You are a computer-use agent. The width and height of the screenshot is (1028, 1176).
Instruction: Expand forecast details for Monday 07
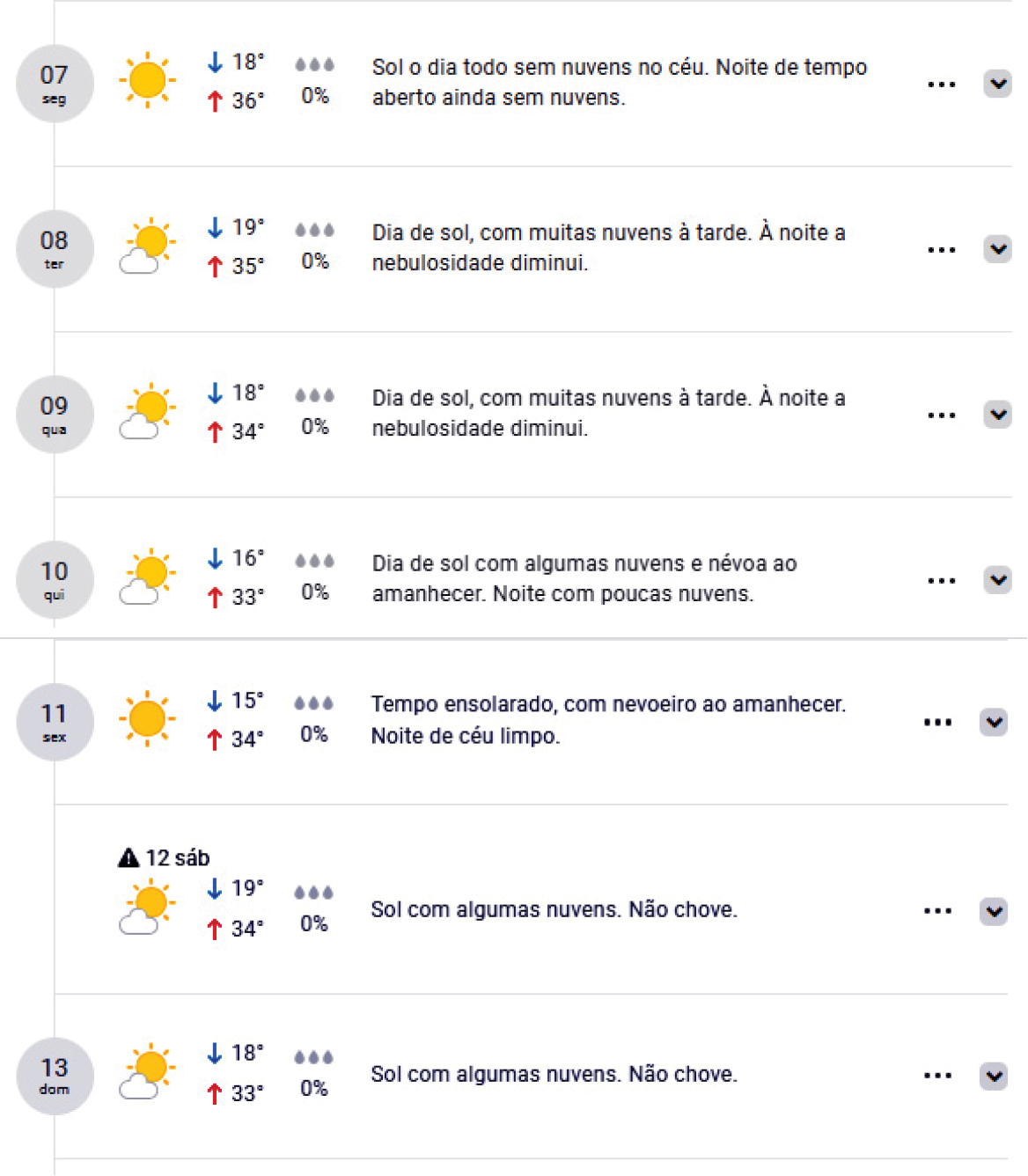[x=997, y=85]
